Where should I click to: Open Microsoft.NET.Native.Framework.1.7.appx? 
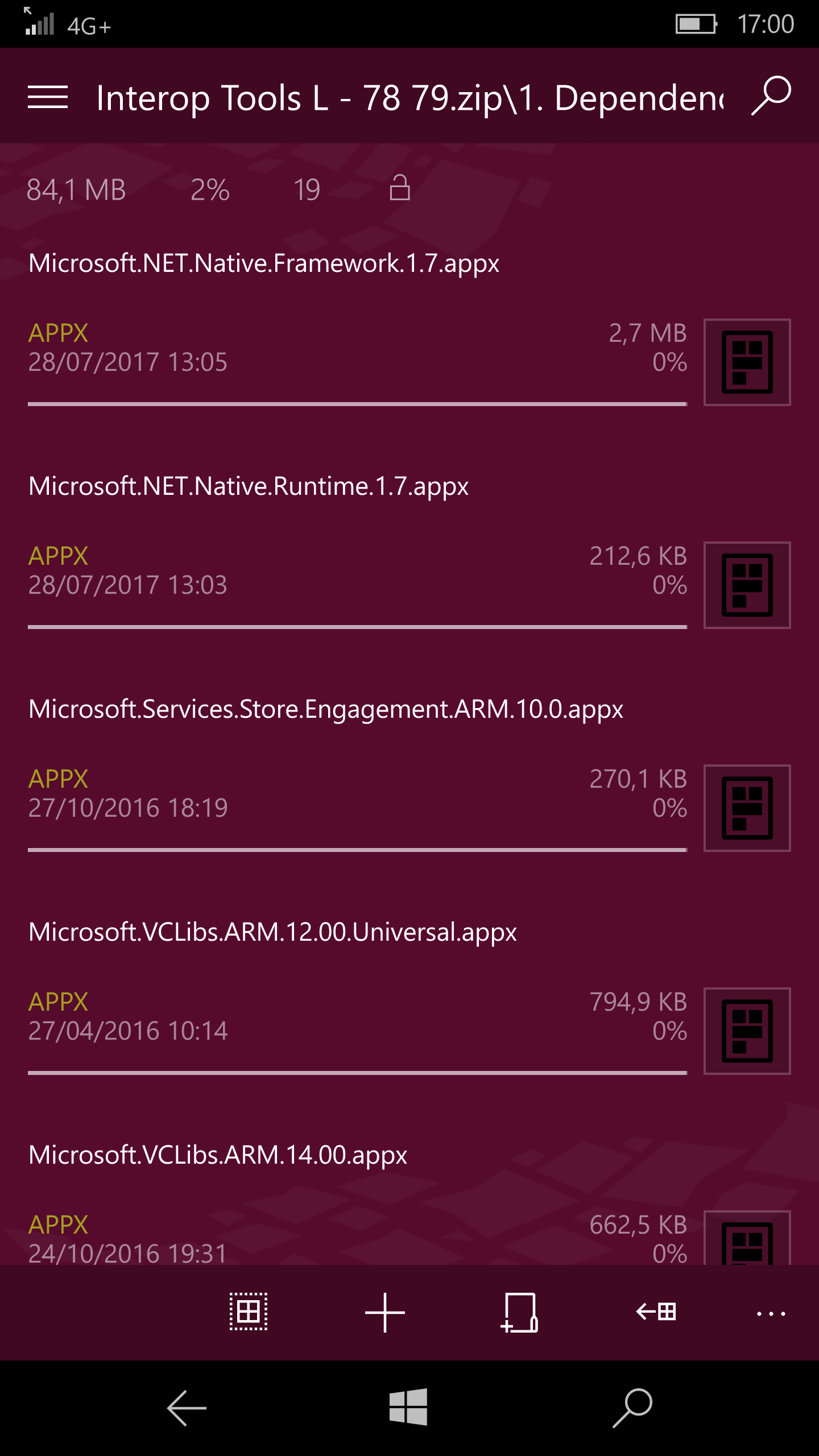point(264,264)
